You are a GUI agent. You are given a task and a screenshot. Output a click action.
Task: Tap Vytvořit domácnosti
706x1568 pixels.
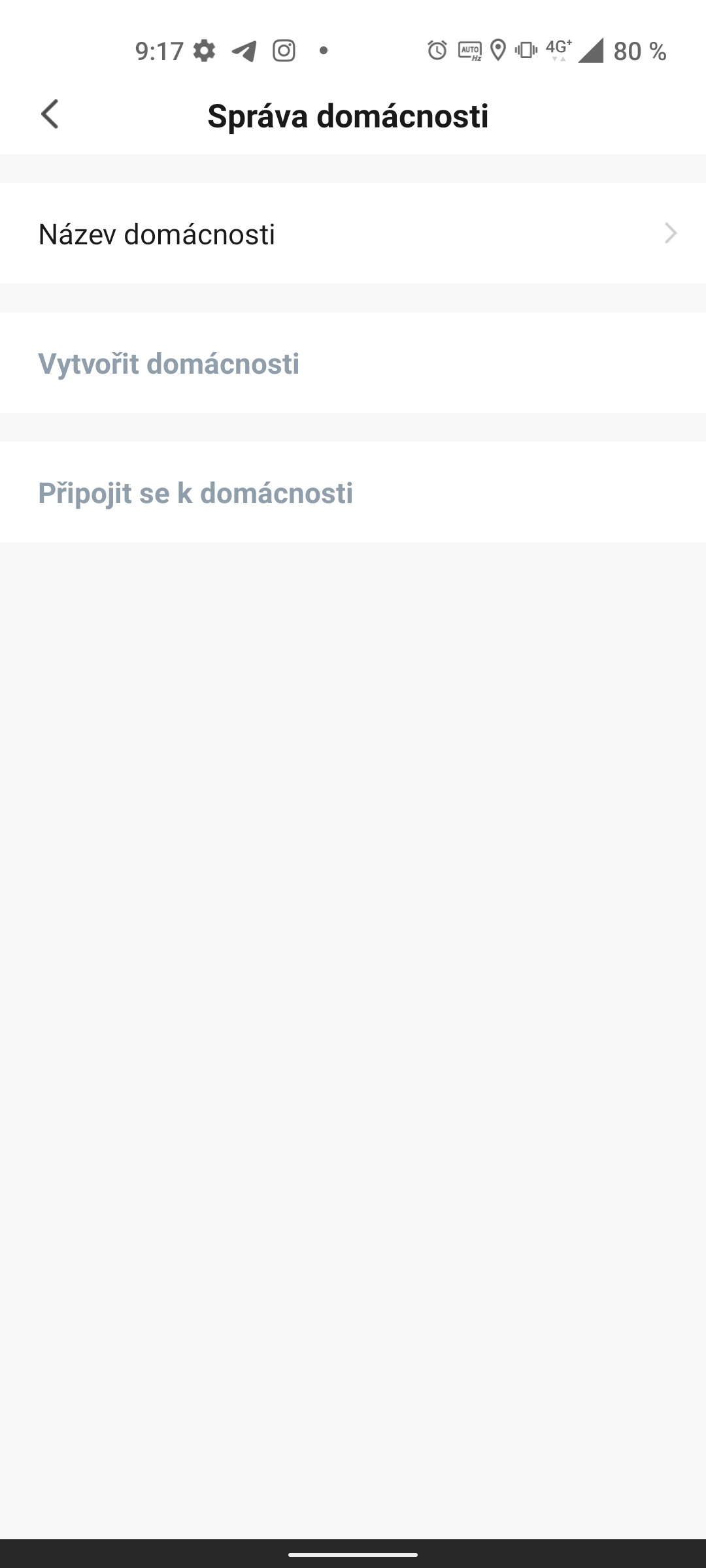coord(169,363)
